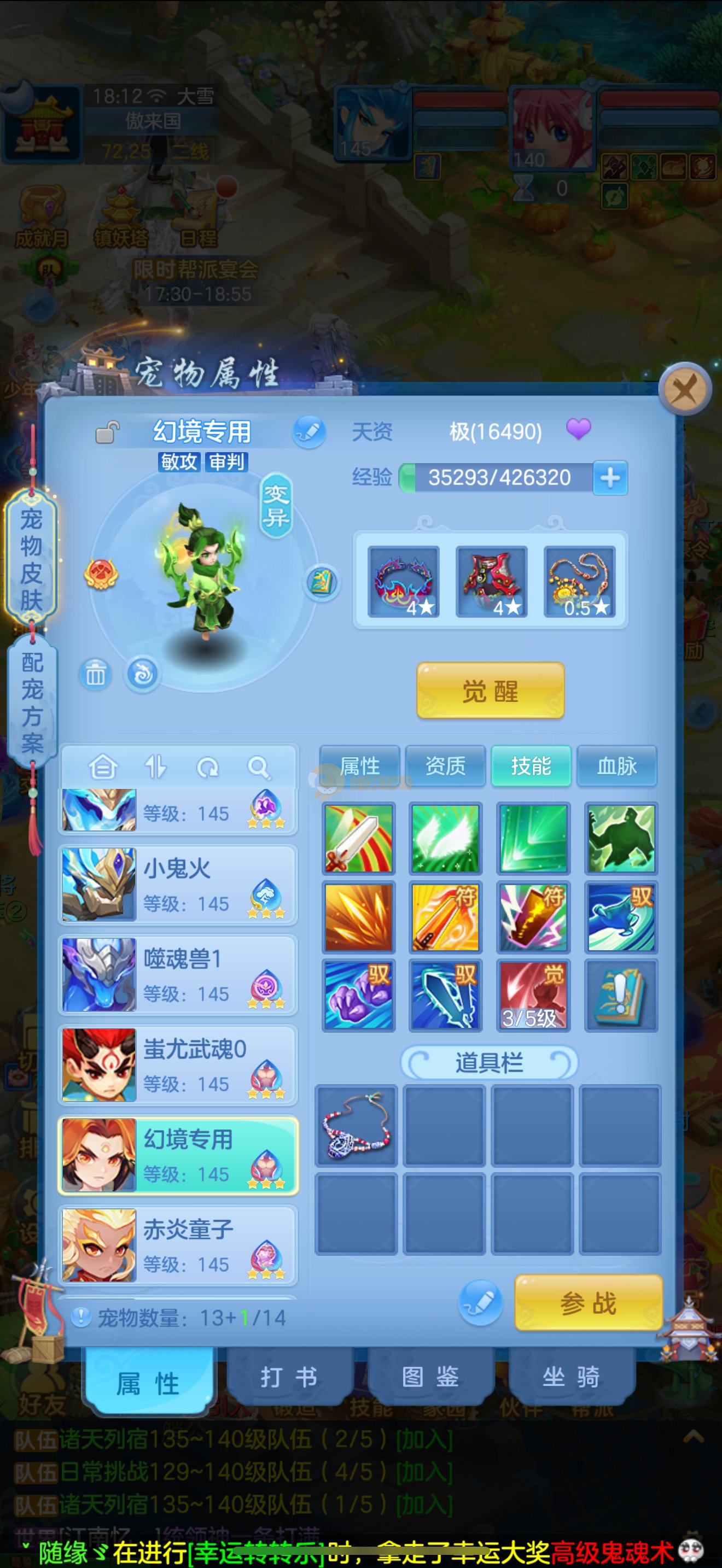Tap the 参战 button

tap(587, 1302)
